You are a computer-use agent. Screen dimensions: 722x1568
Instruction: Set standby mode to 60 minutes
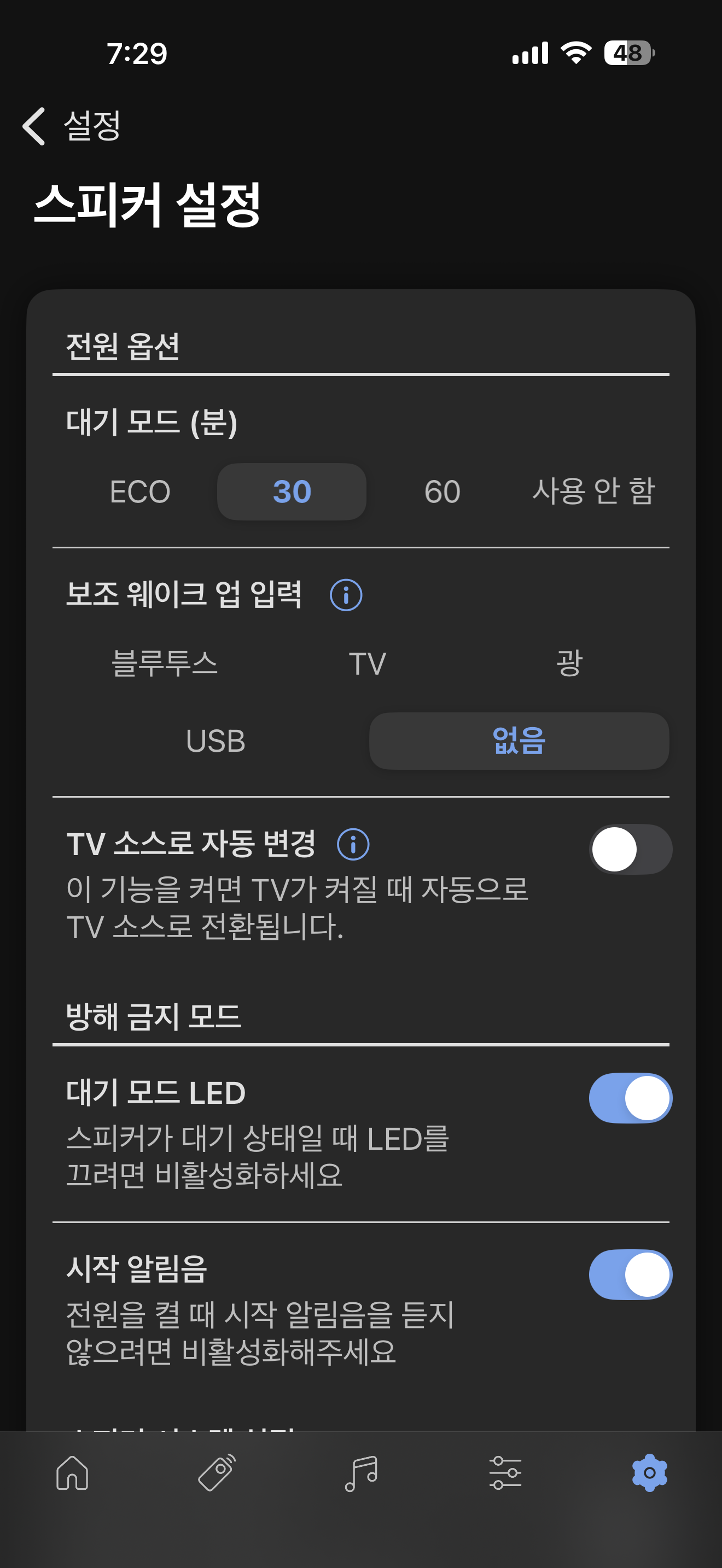coord(442,491)
